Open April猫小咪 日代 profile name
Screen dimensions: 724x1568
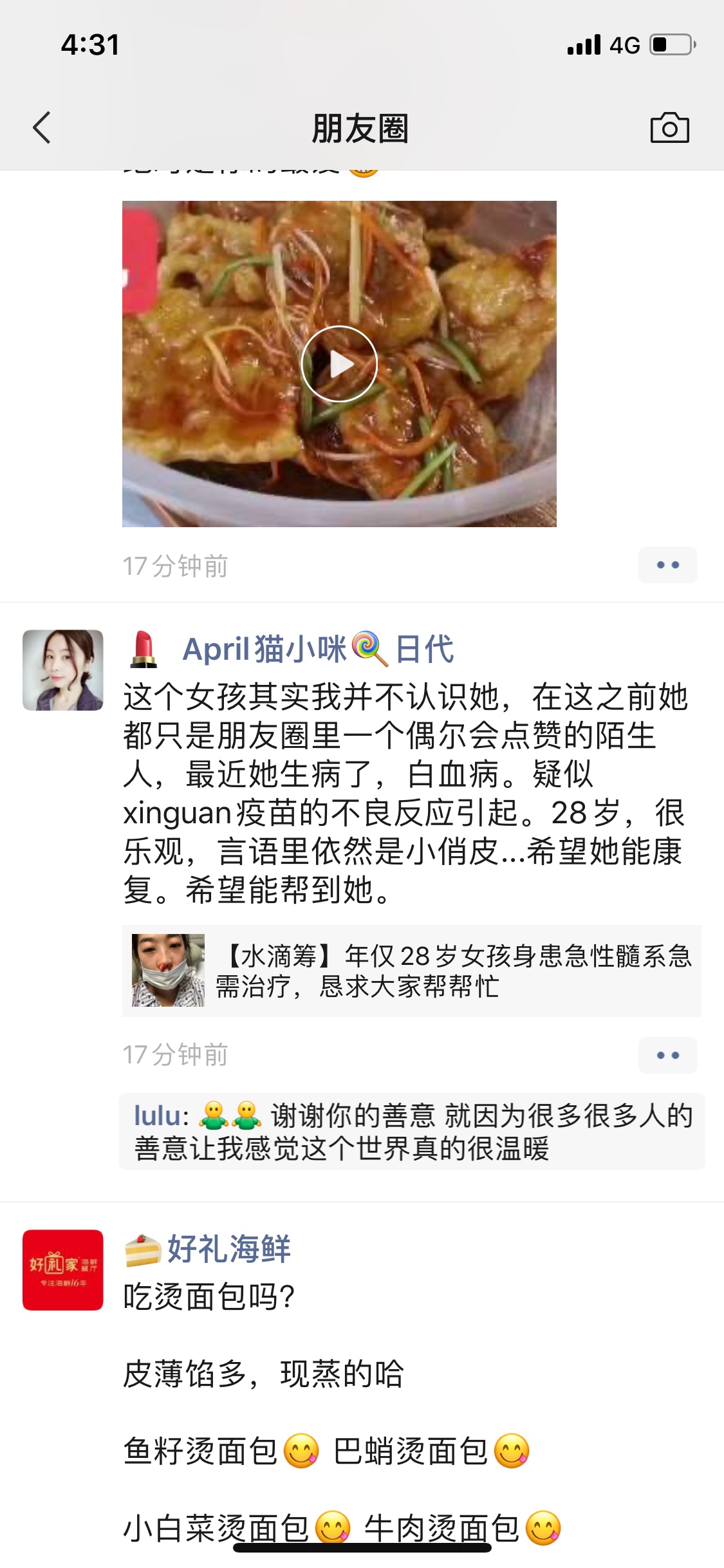[x=318, y=649]
